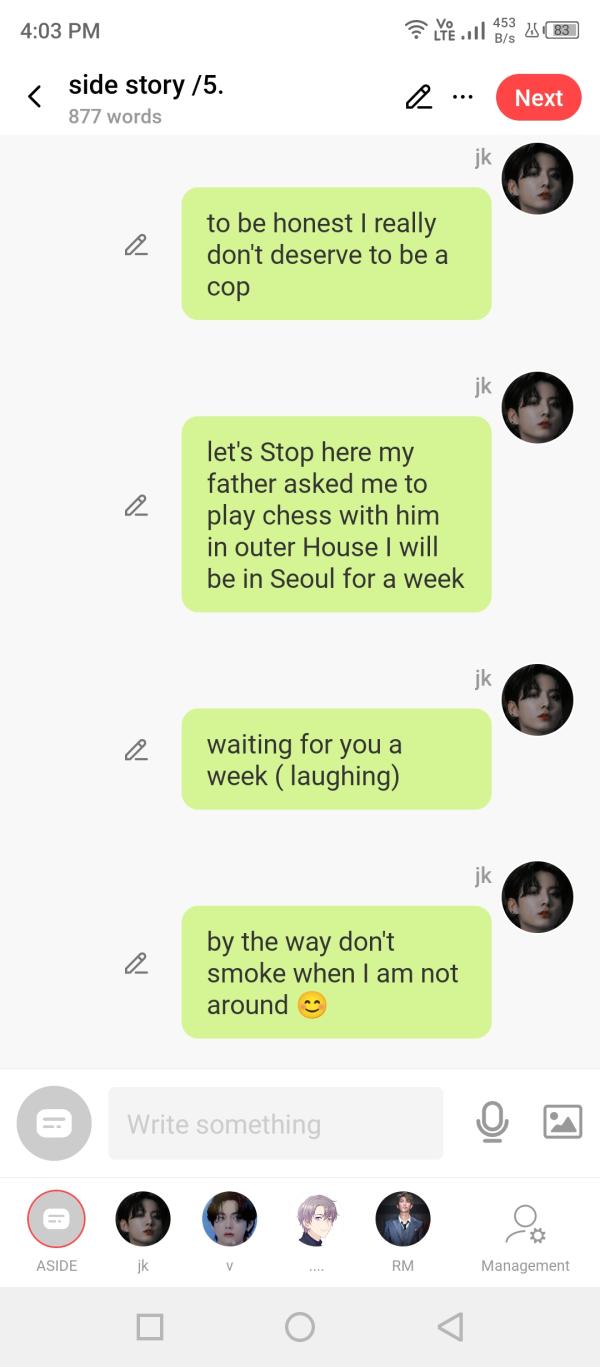Edit the "don't smoke" message

click(136, 964)
